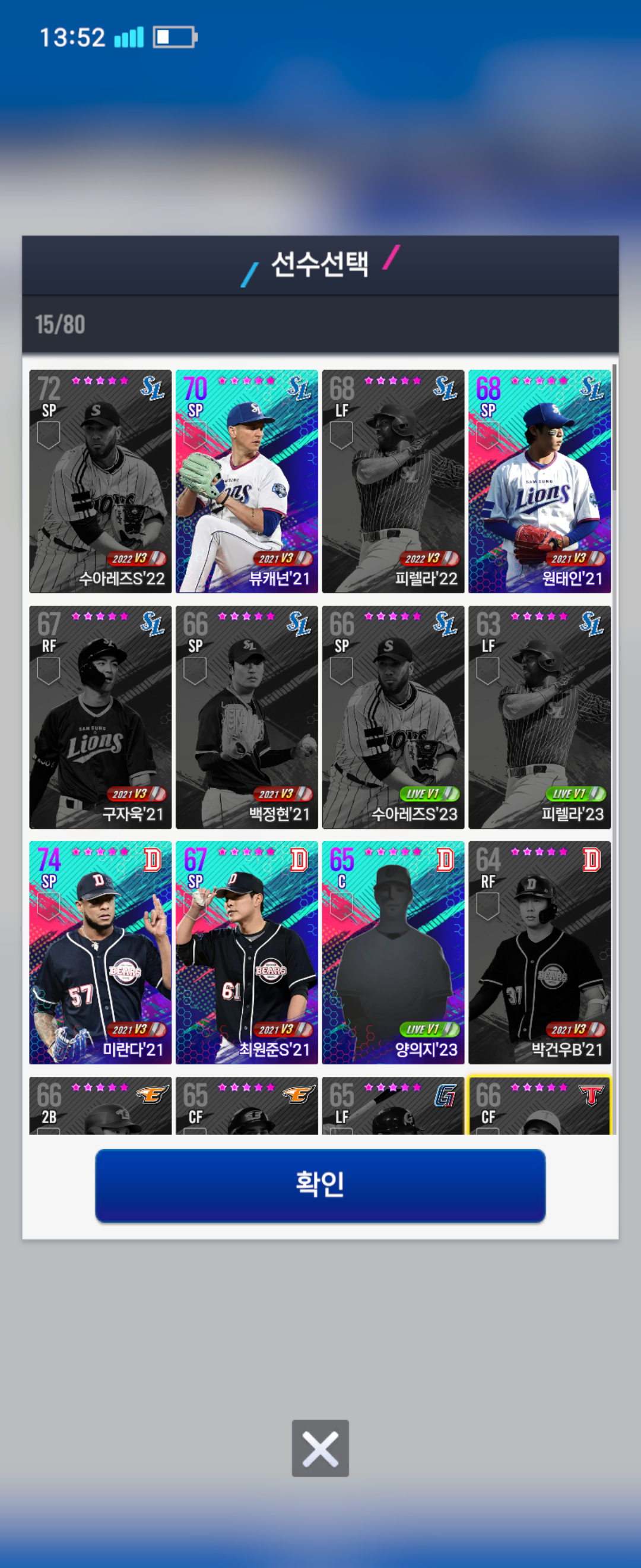Choose the 피렐라'22 card
This screenshot has width=641, height=1568.
pos(393,481)
